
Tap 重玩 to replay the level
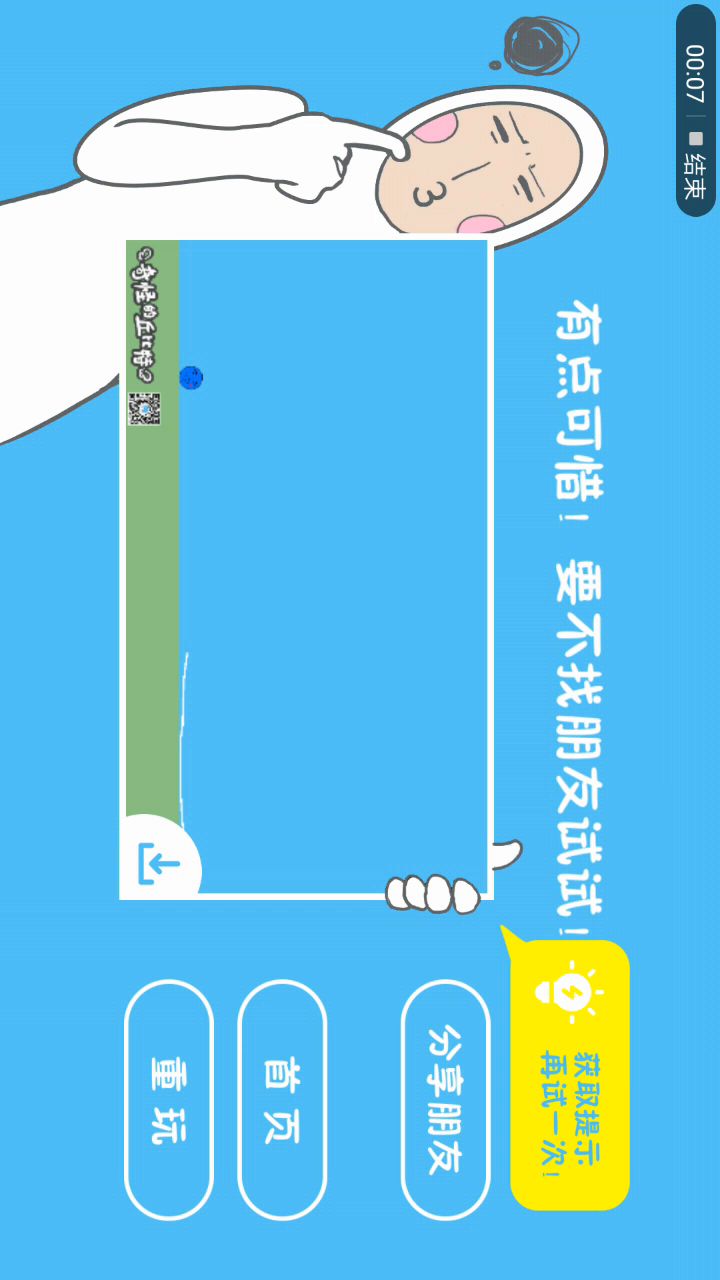pos(169,1100)
